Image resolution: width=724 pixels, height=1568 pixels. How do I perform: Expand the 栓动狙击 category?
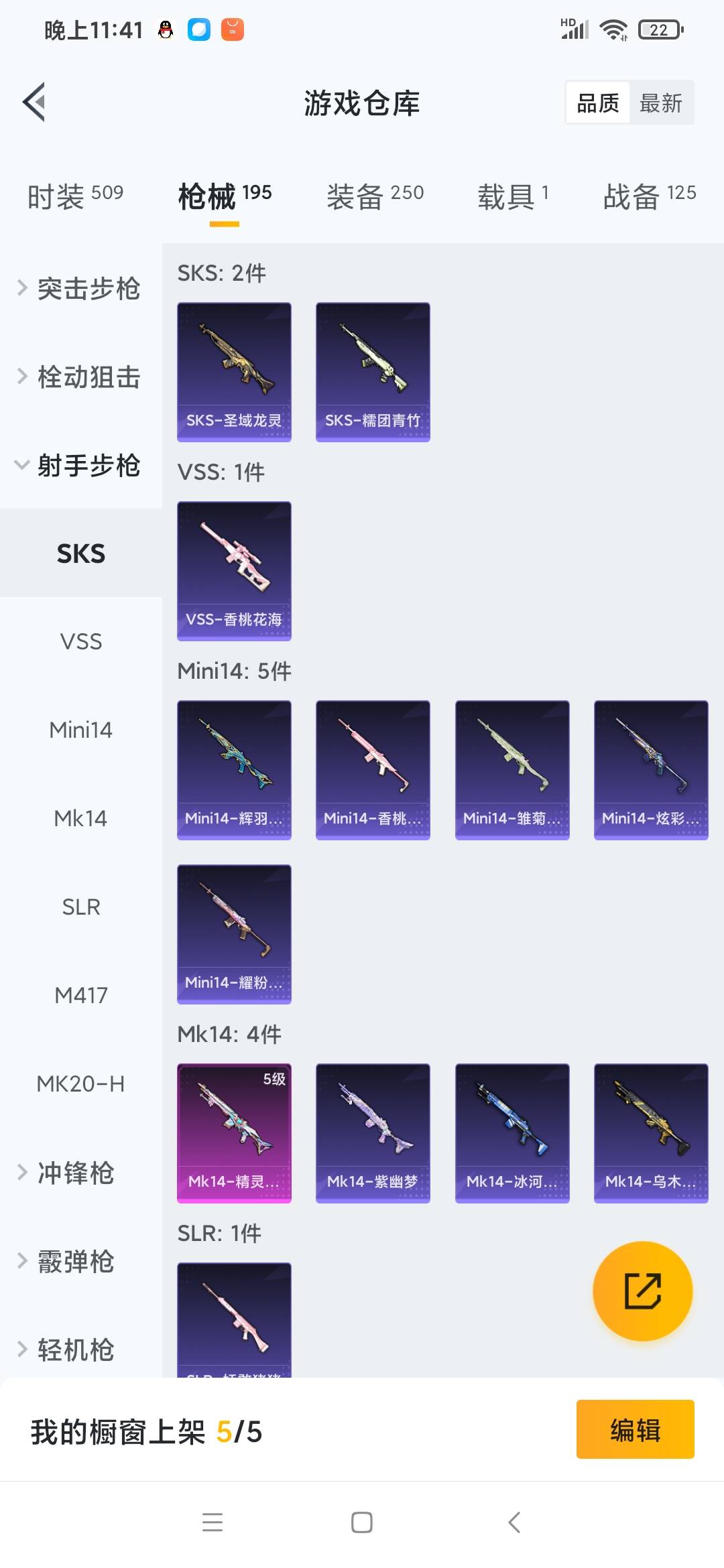click(80, 377)
